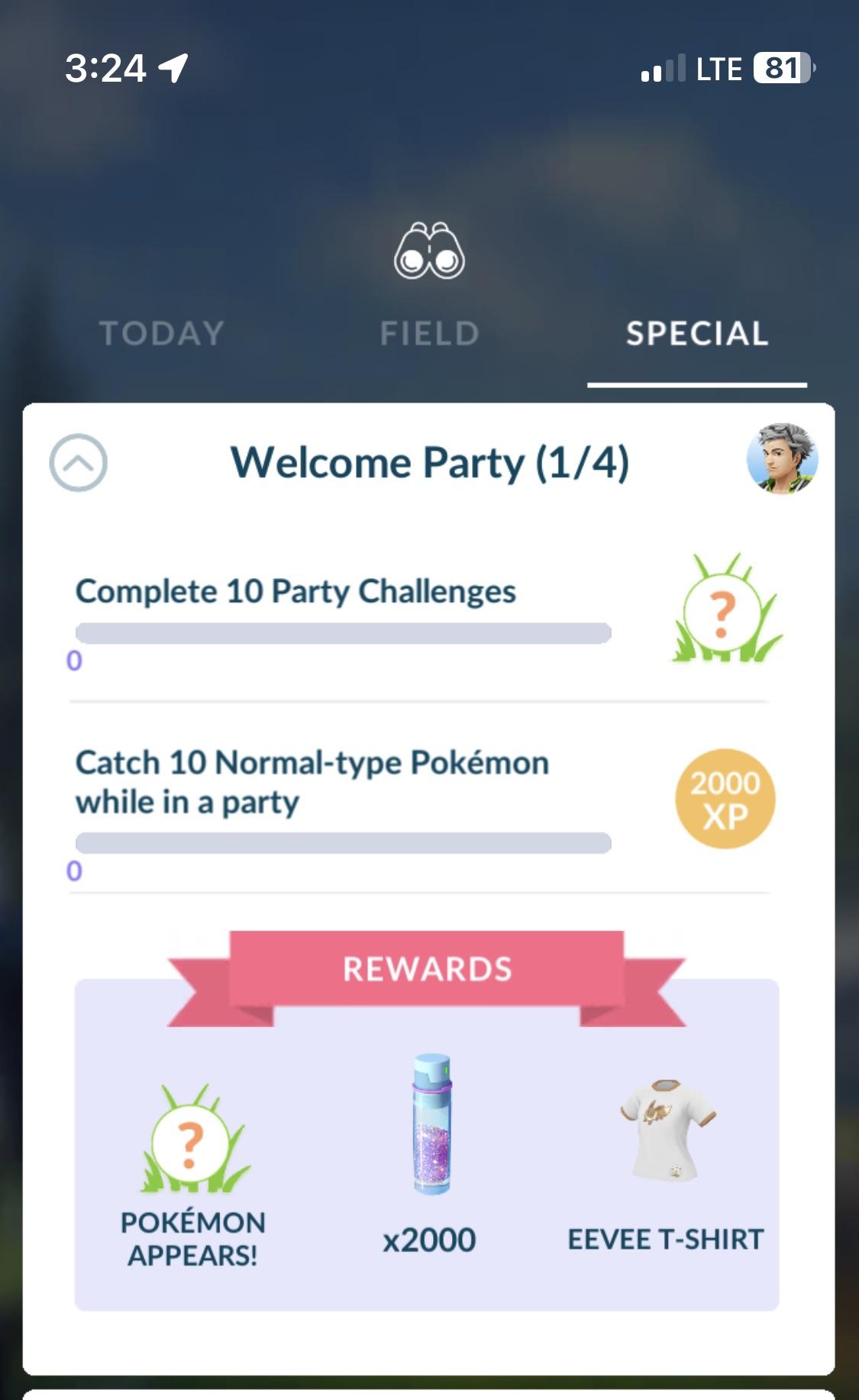
Task: Tap Professor Willow's avatar
Action: (x=782, y=459)
